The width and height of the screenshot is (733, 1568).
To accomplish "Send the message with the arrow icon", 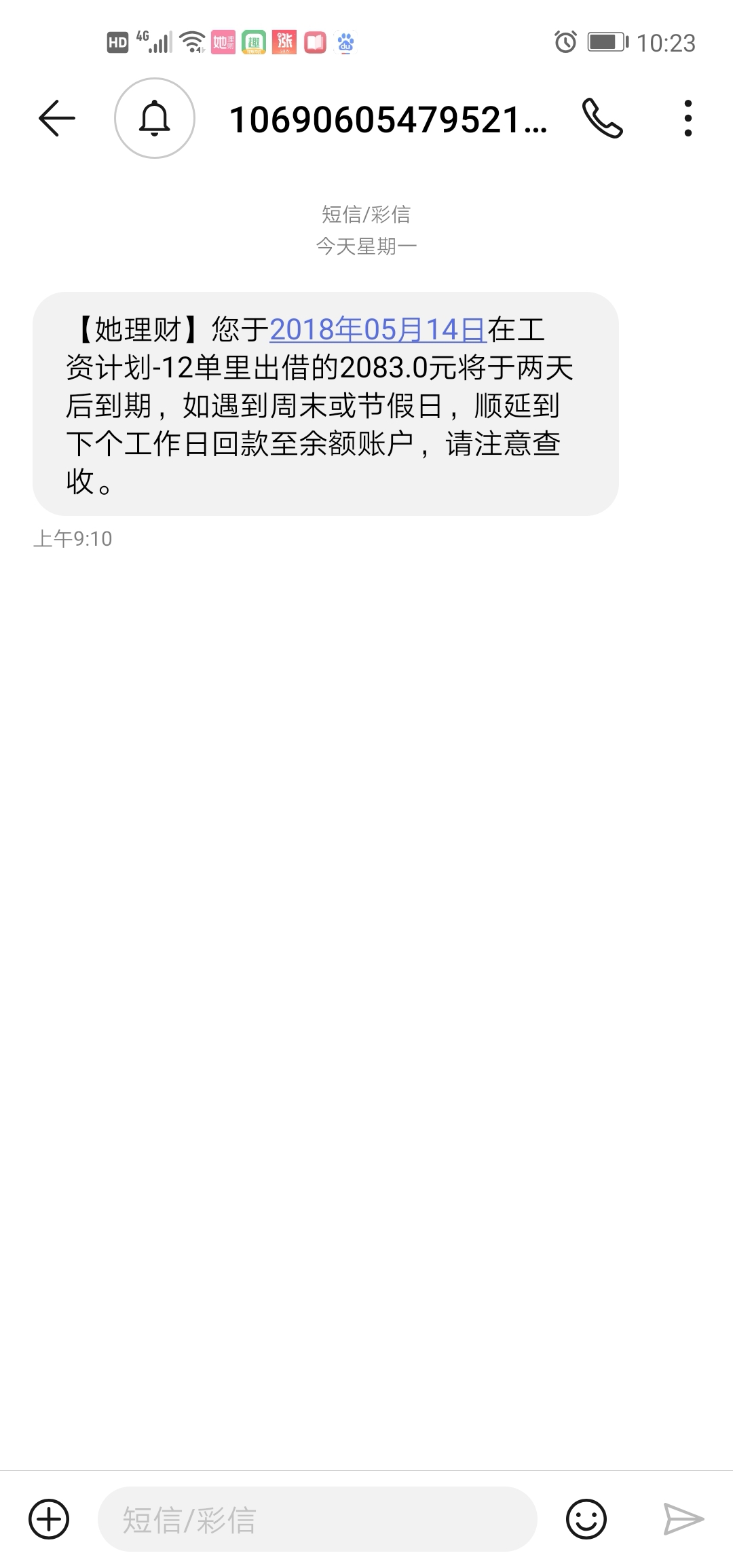I will click(683, 1518).
